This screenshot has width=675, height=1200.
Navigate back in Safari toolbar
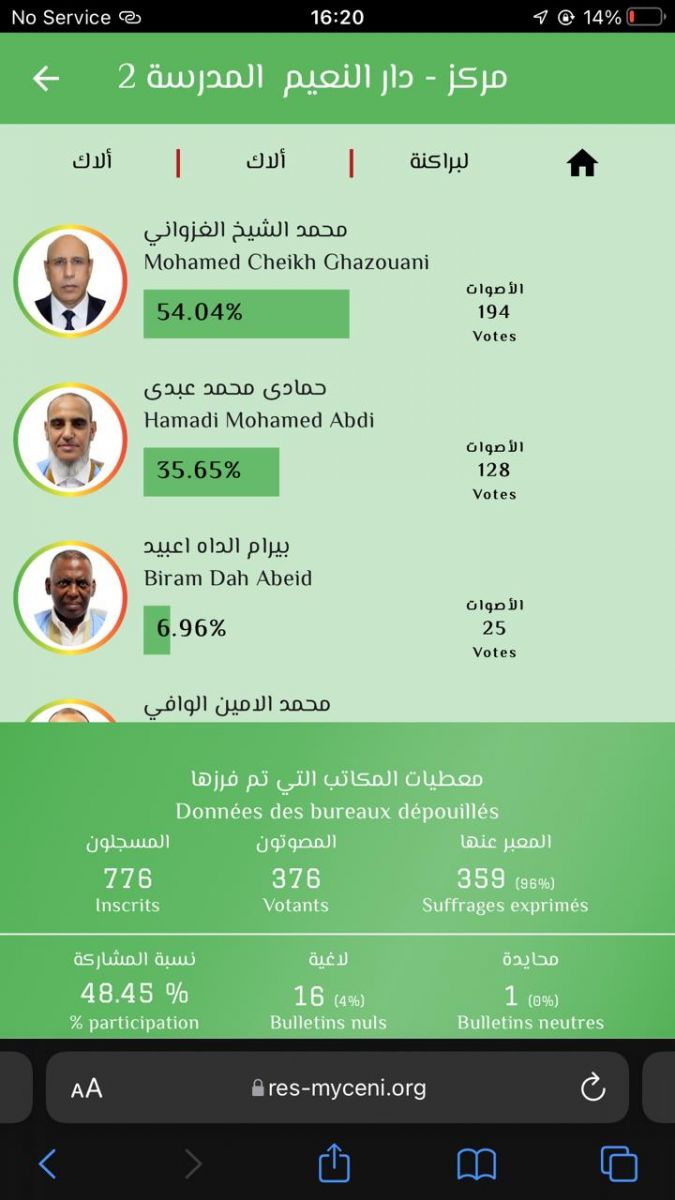47,1164
